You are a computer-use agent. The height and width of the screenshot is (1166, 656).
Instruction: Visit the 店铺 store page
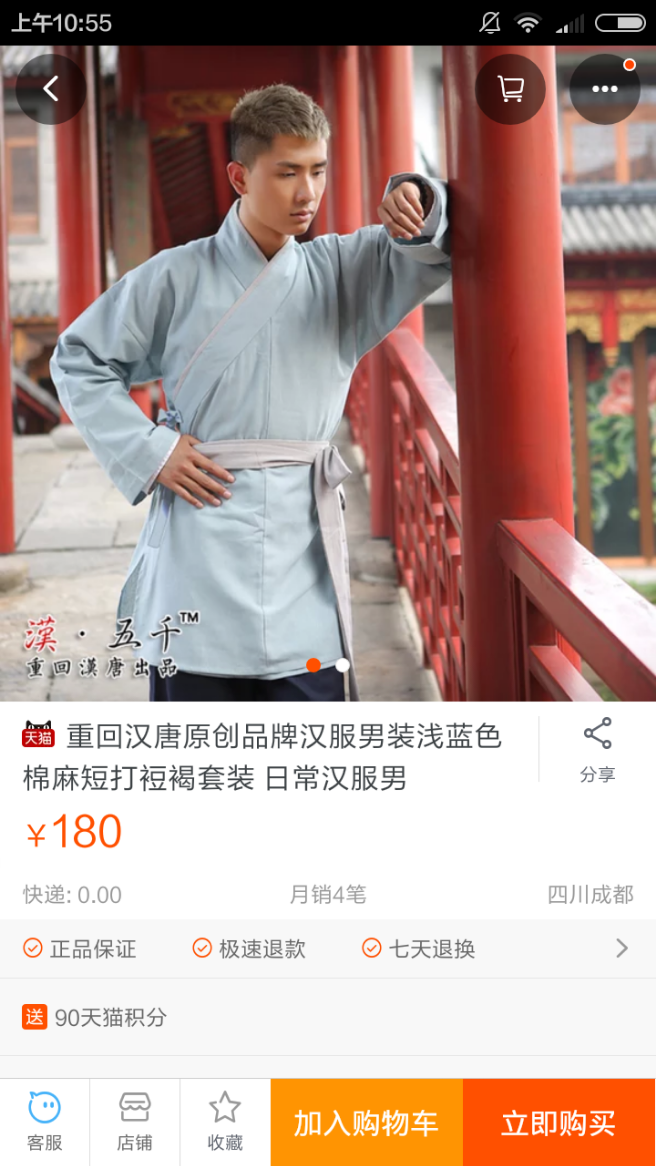pyautogui.click(x=134, y=1121)
